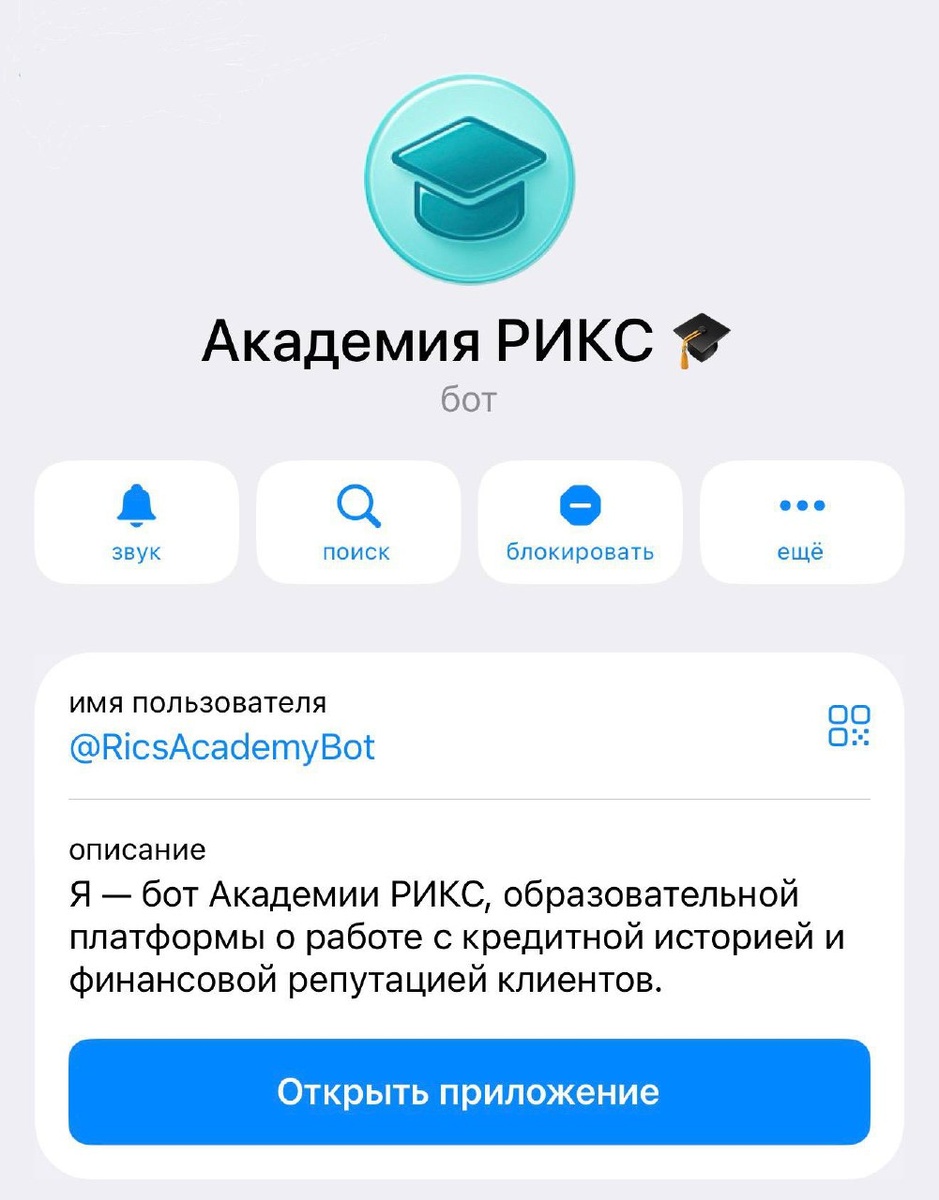Open the app with Открыть приложение
This screenshot has width=939, height=1200.
[x=469, y=1091]
